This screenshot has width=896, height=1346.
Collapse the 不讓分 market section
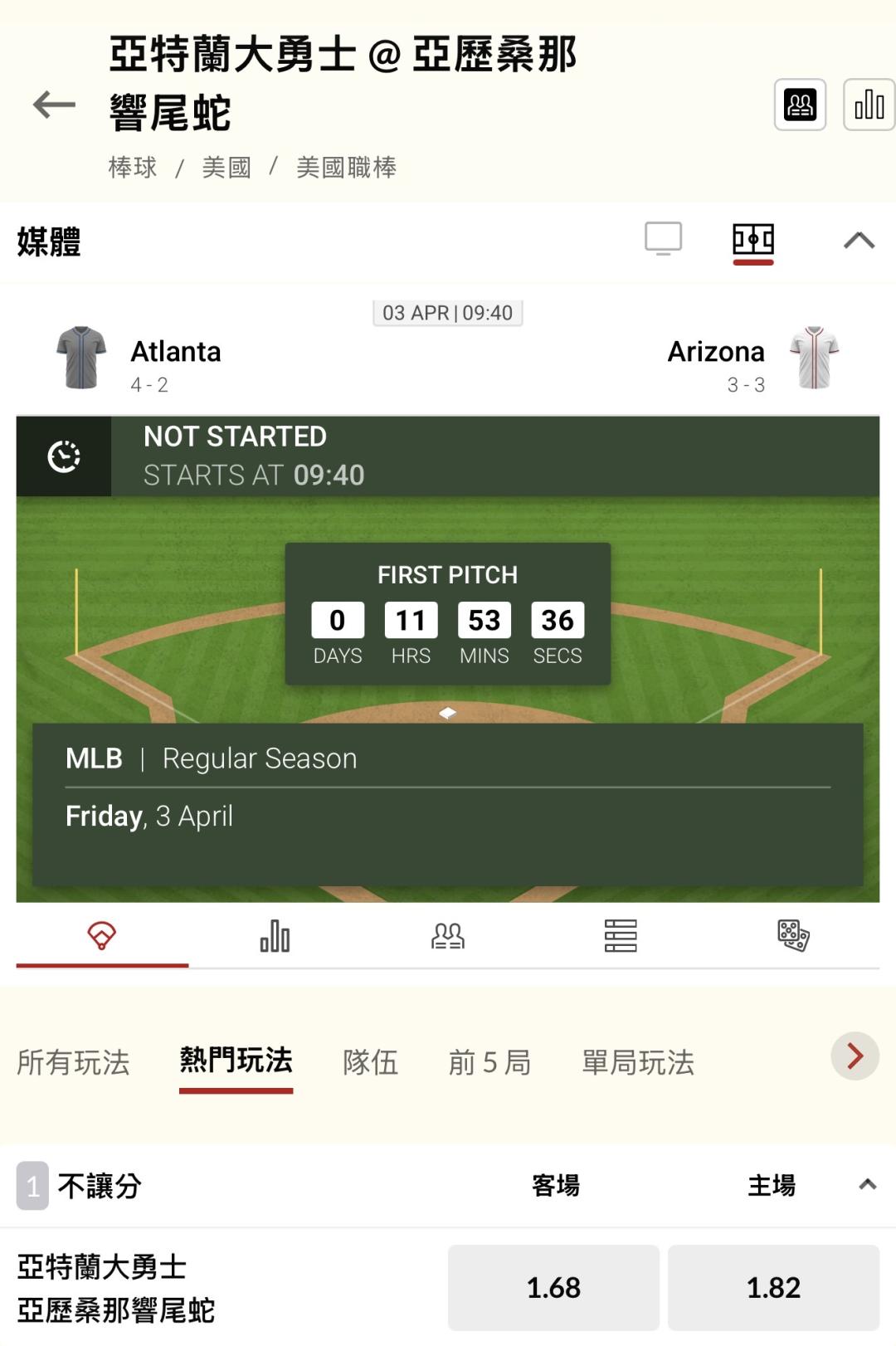[x=867, y=1185]
